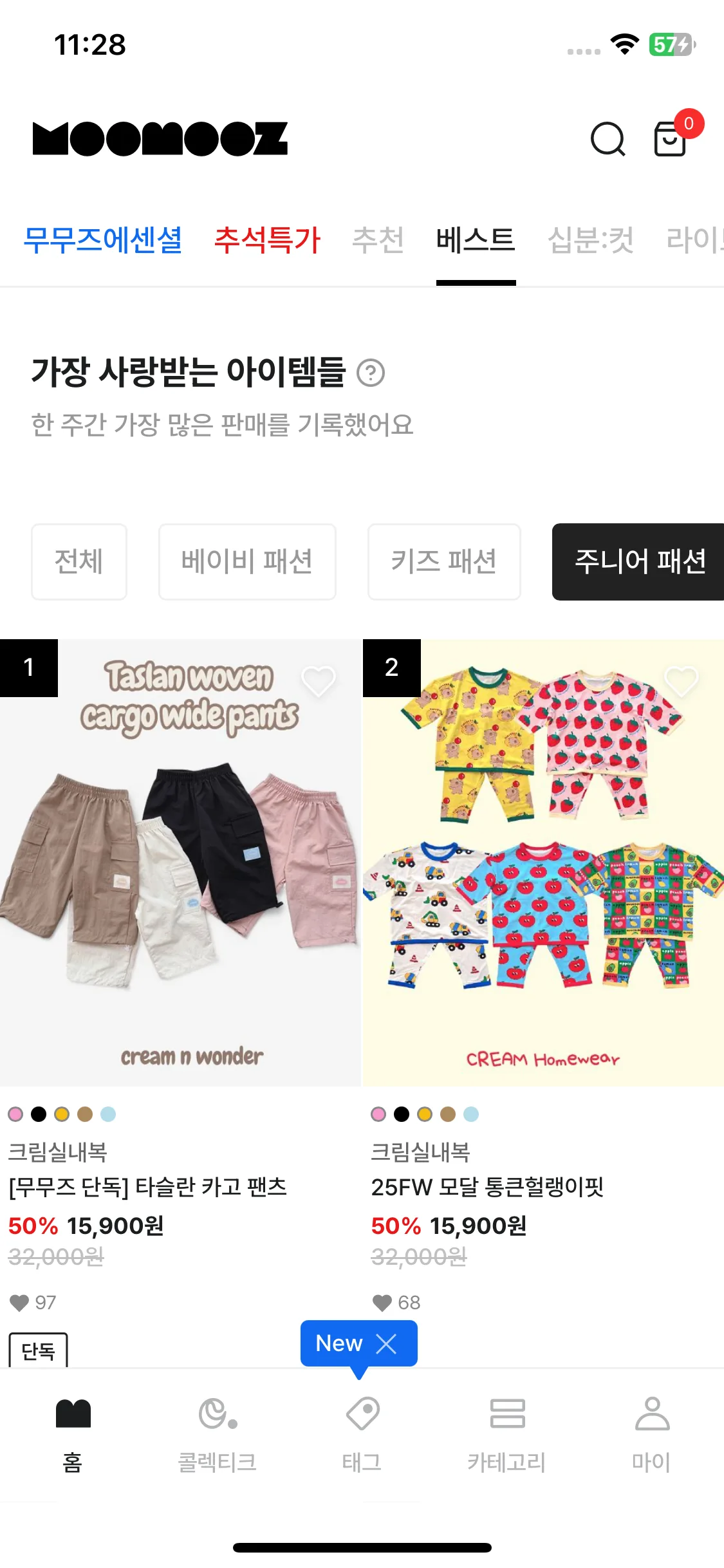Like the 타슬란 카고 팬츠 item
Screen dimensions: 724x1568
click(319, 681)
